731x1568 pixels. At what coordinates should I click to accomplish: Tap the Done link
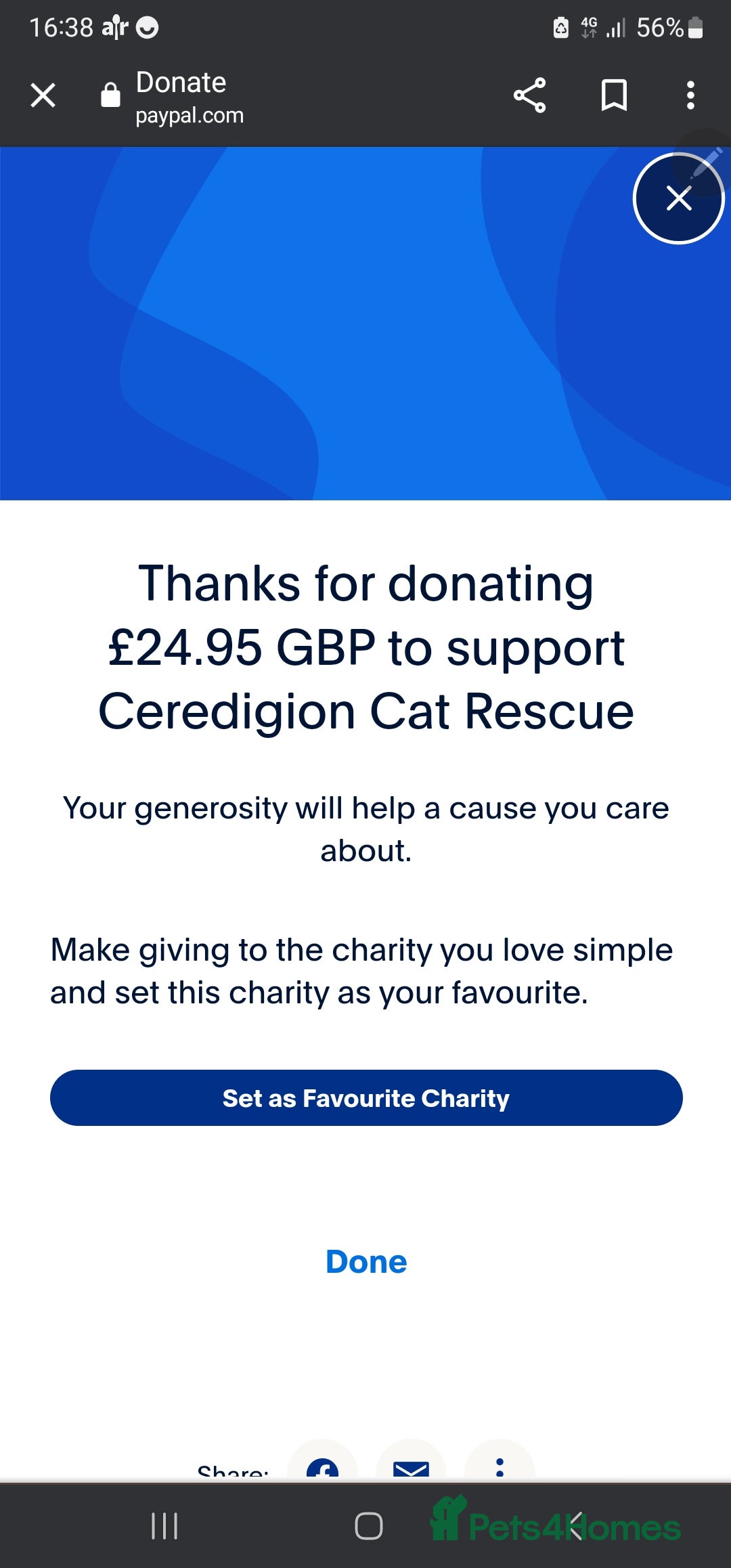point(365,1262)
